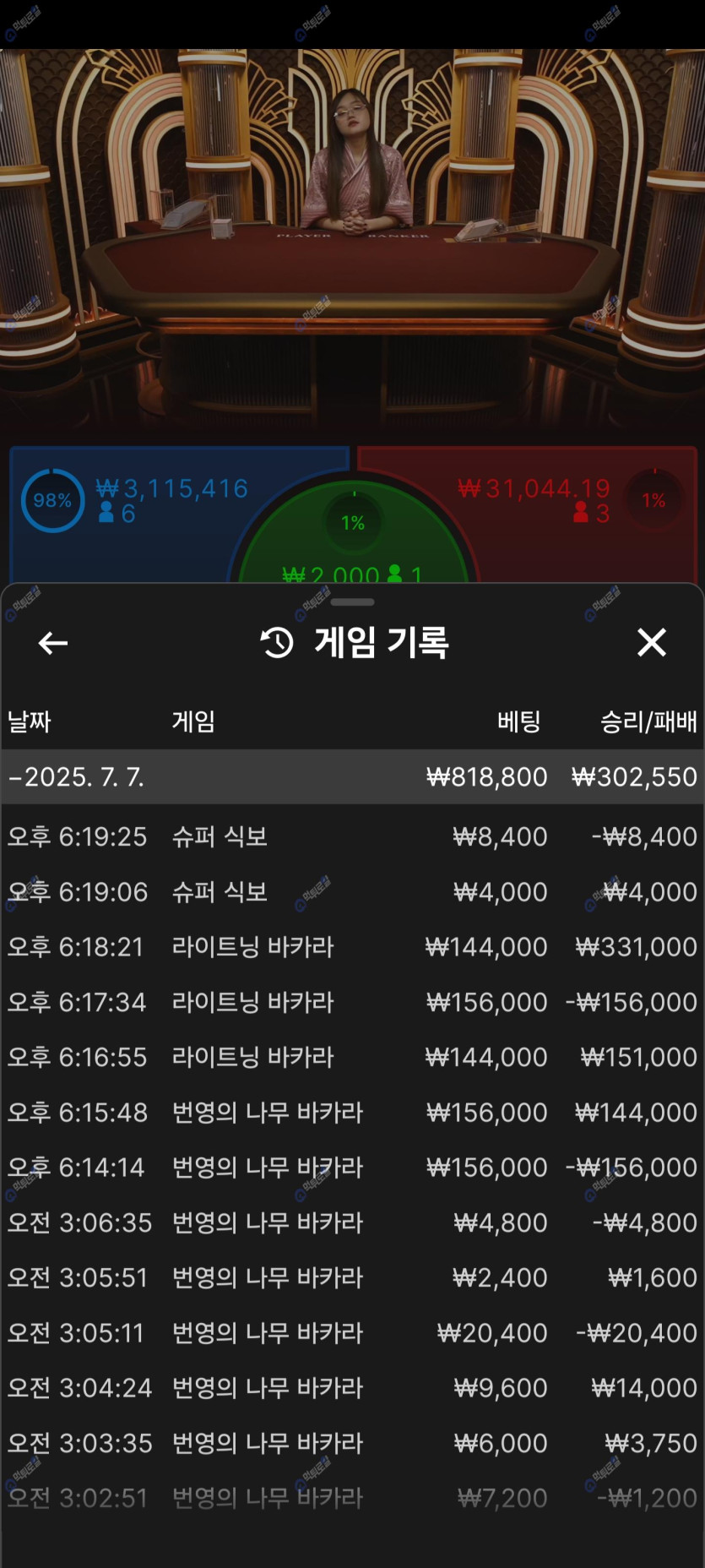Show the 3:05:11 AM betting record
Screen dimensions: 705x1568
coord(352,1333)
